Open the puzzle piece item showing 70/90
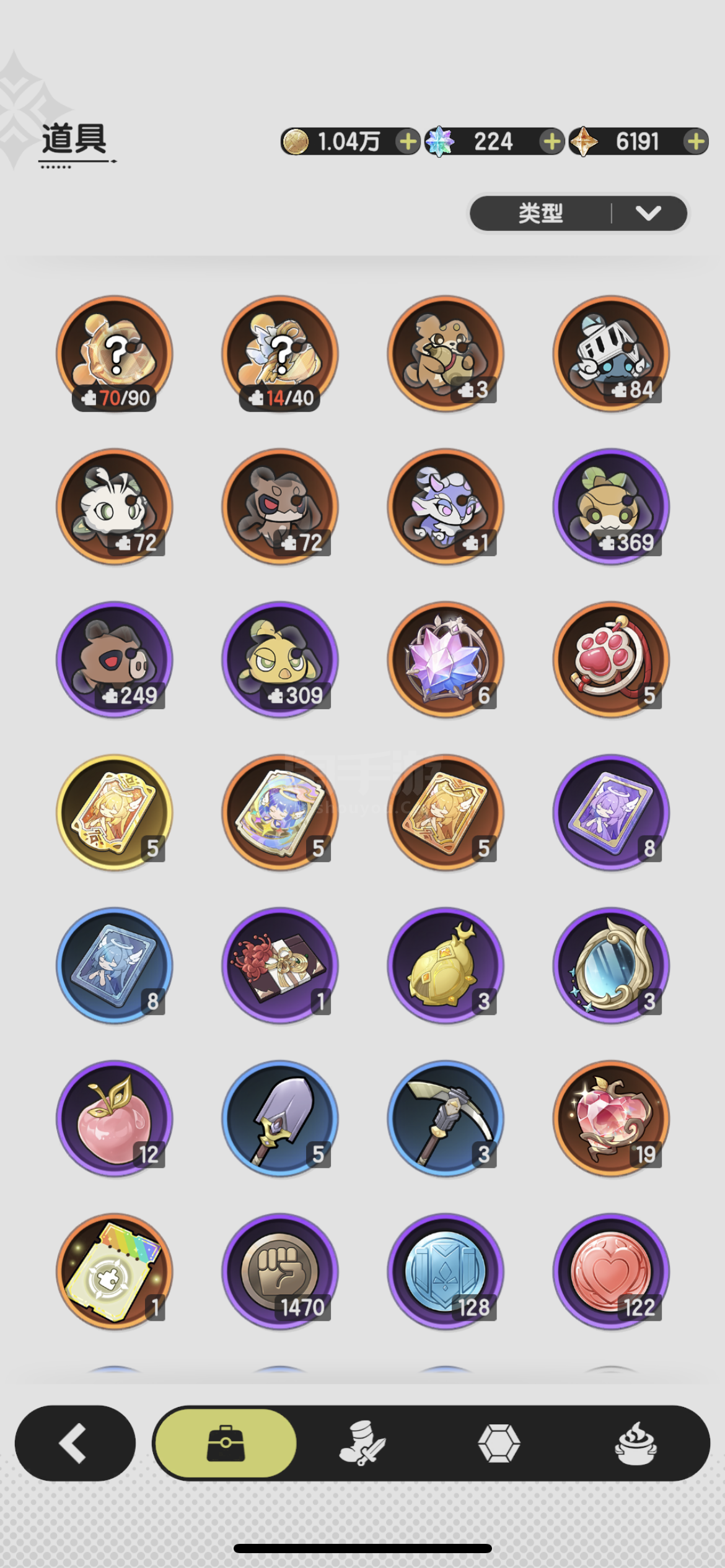Image resolution: width=725 pixels, height=1568 pixels. (115, 354)
